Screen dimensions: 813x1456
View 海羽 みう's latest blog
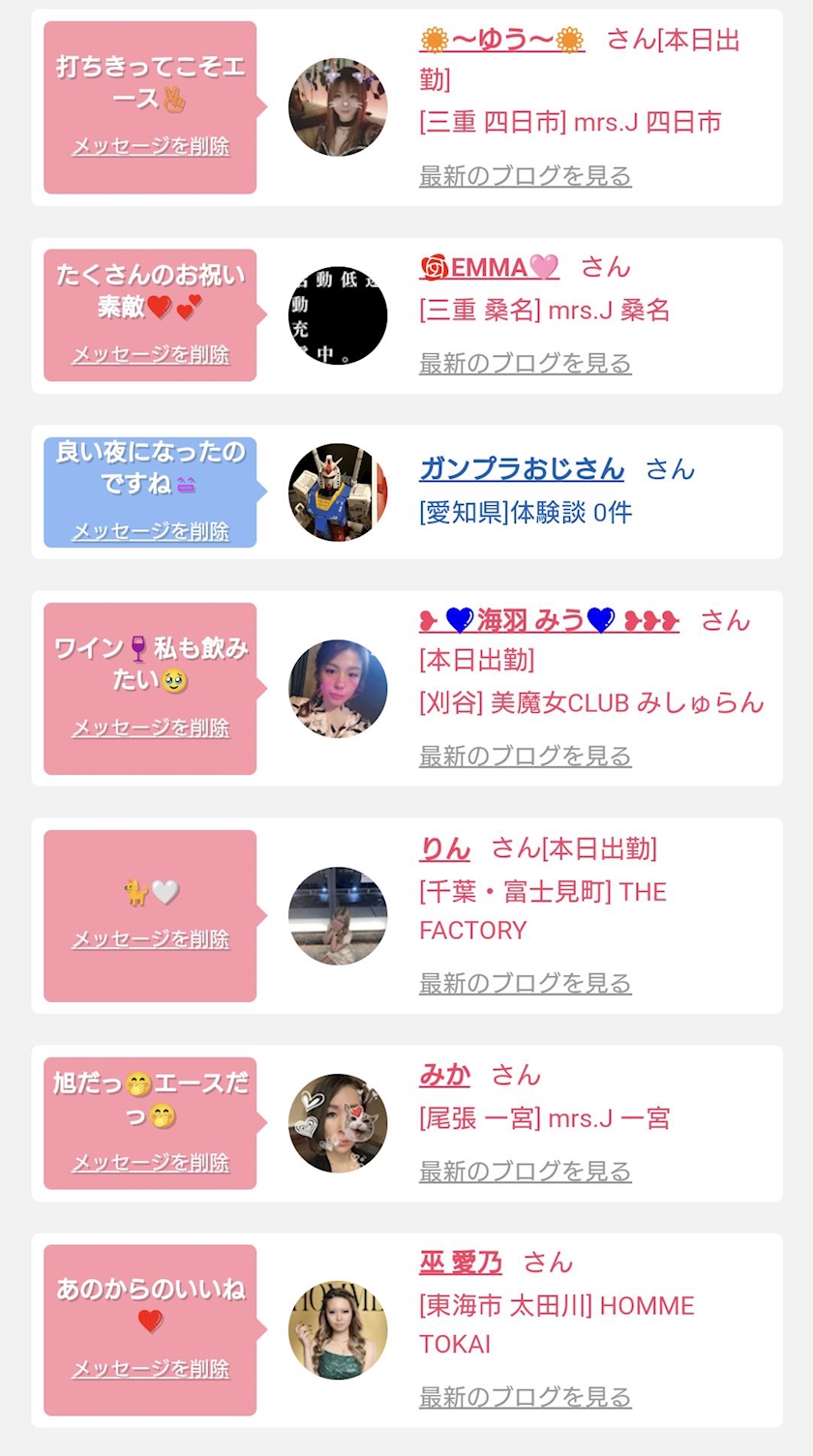pyautogui.click(x=525, y=756)
